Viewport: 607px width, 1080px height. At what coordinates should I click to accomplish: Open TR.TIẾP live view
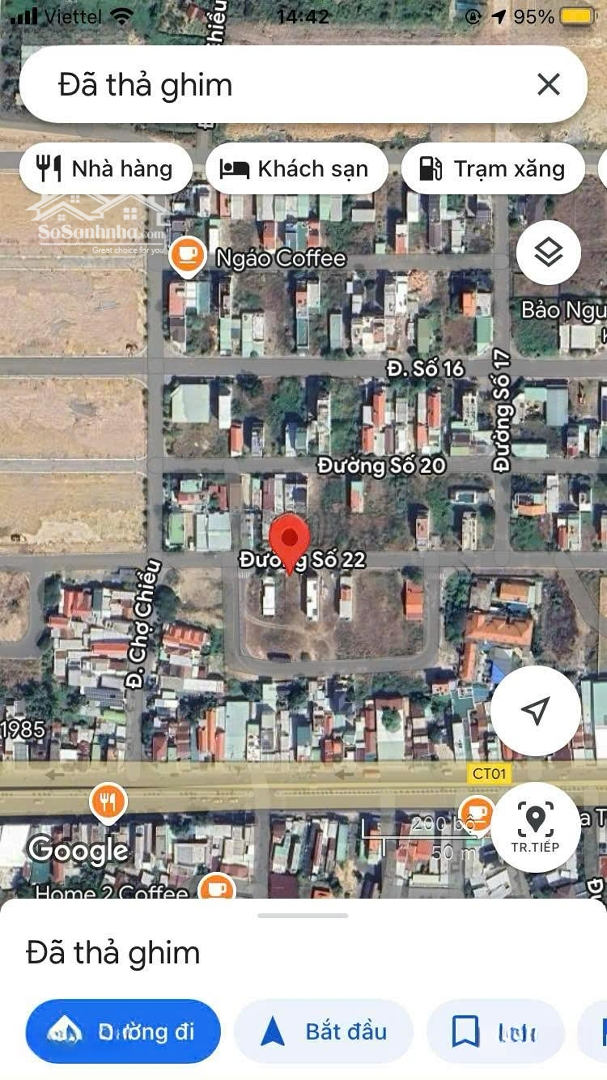click(535, 827)
